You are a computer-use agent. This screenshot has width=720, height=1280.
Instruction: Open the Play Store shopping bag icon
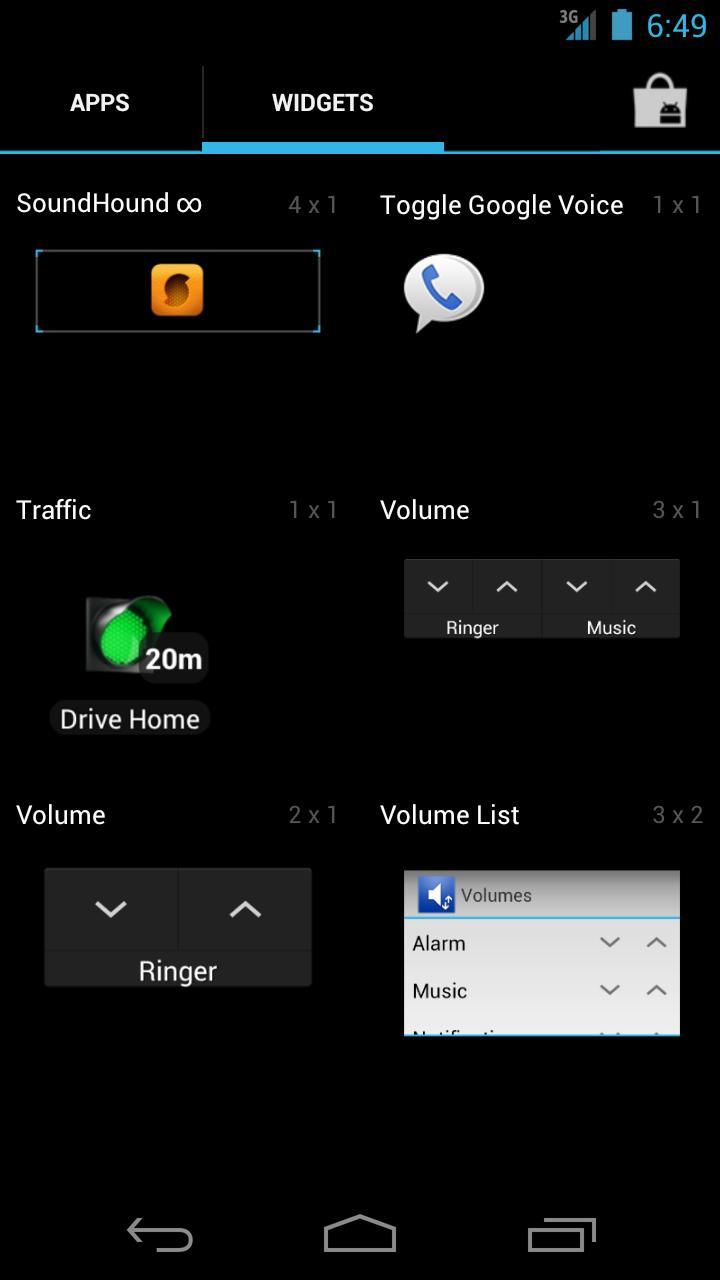tap(660, 101)
